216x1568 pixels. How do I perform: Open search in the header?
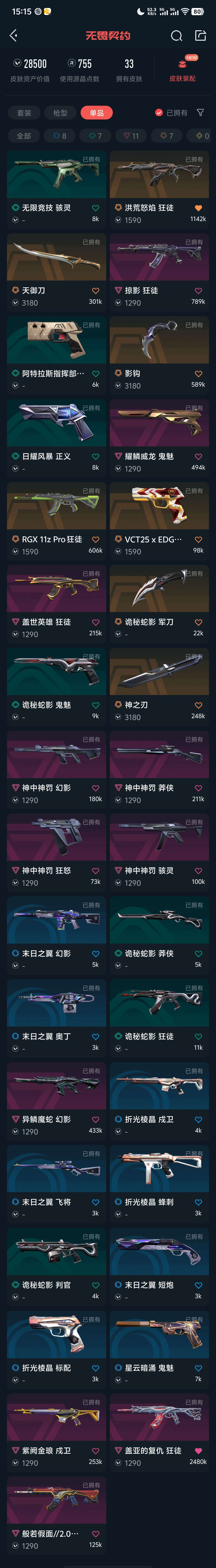point(176,36)
